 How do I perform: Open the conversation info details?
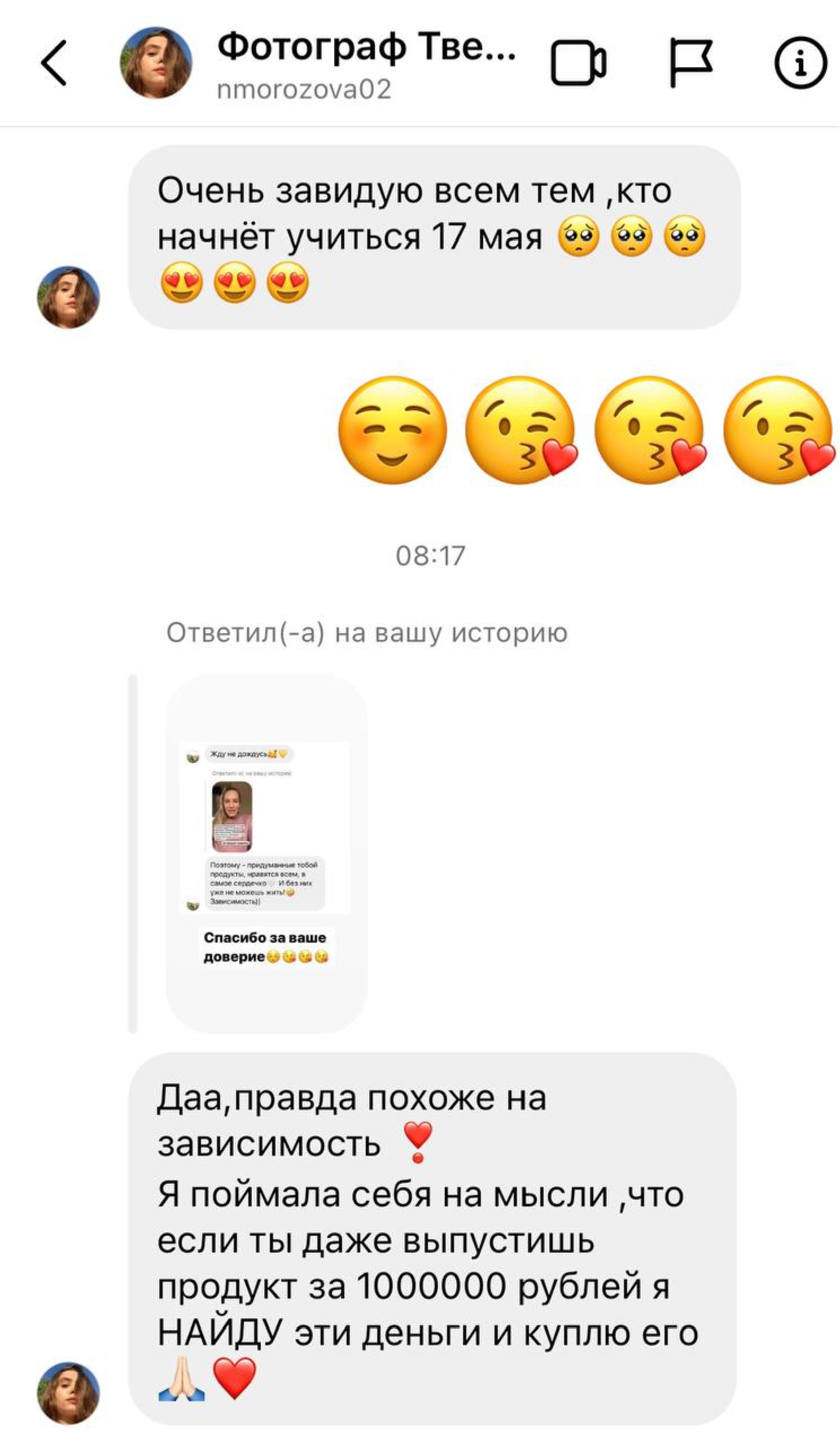(x=800, y=63)
